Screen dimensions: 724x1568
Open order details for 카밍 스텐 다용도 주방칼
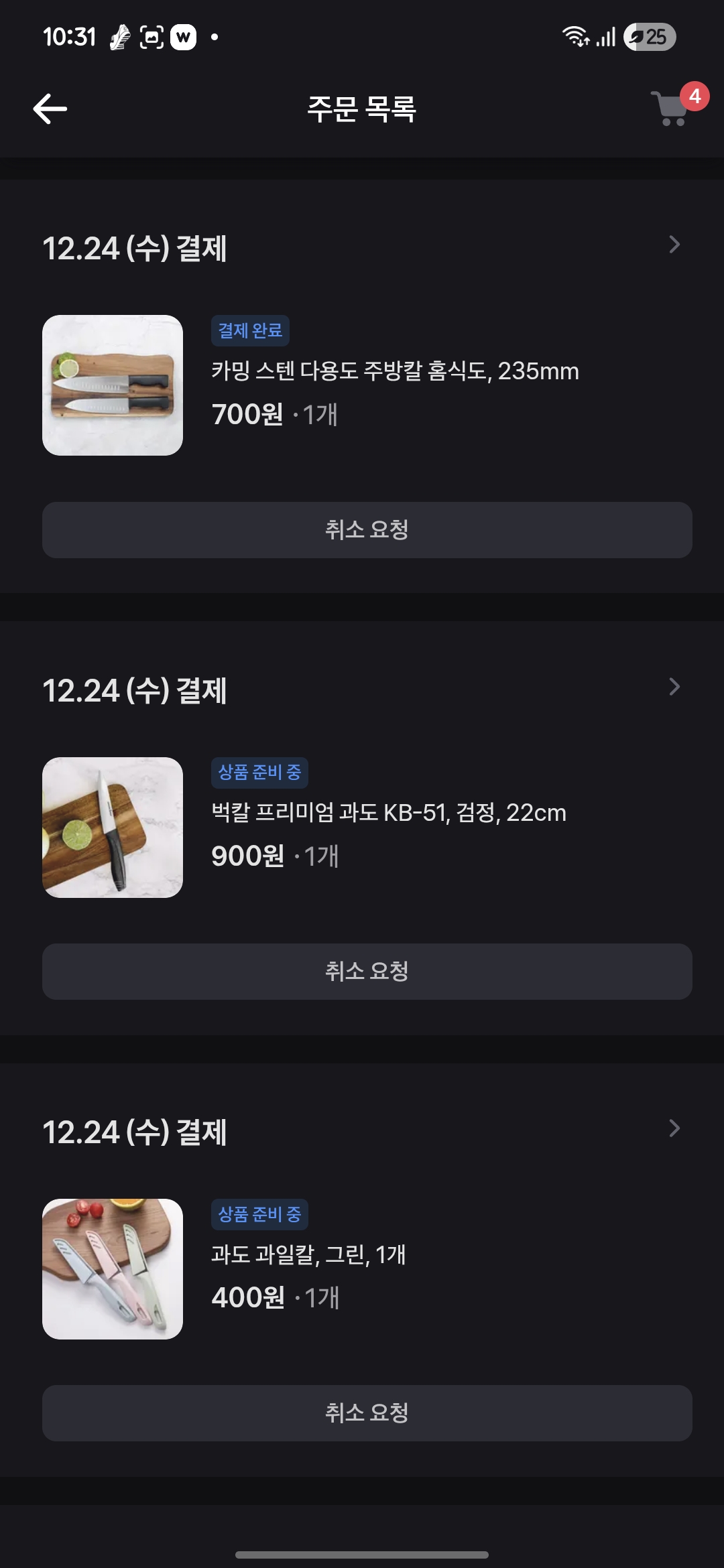tap(674, 245)
